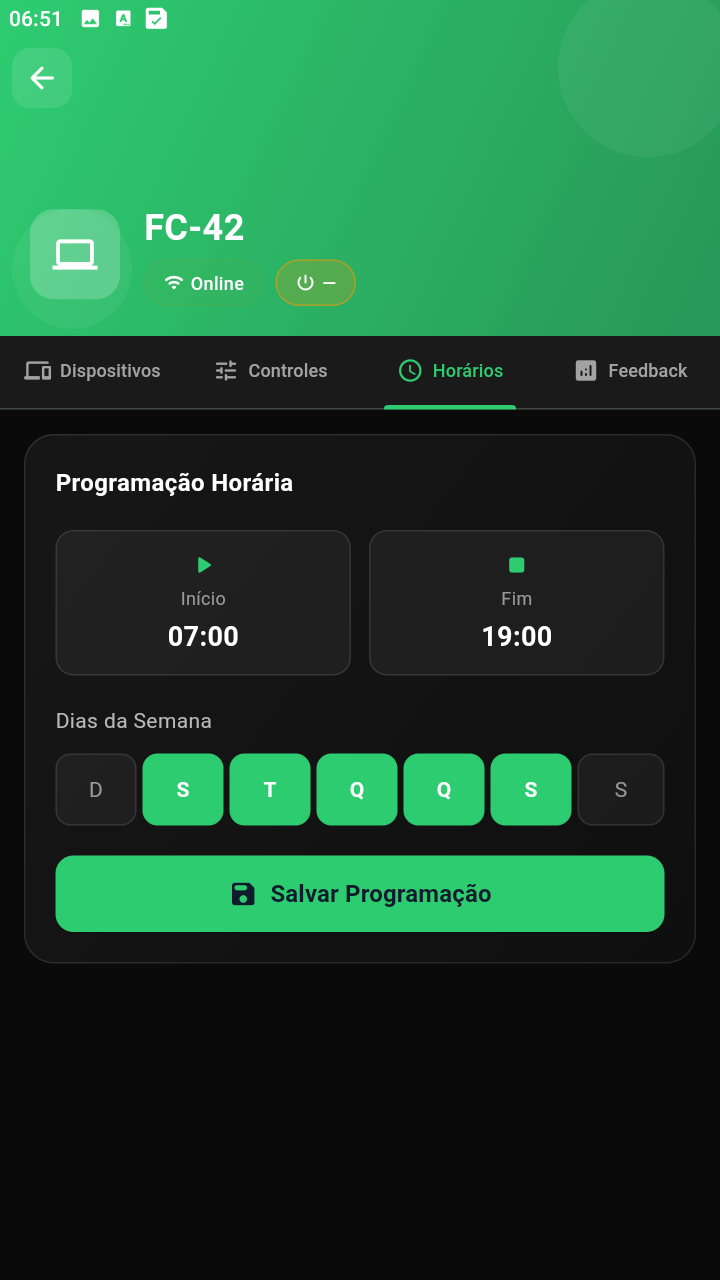The width and height of the screenshot is (720, 1280).
Task: Click the back arrow at the top
Action: (x=41, y=78)
